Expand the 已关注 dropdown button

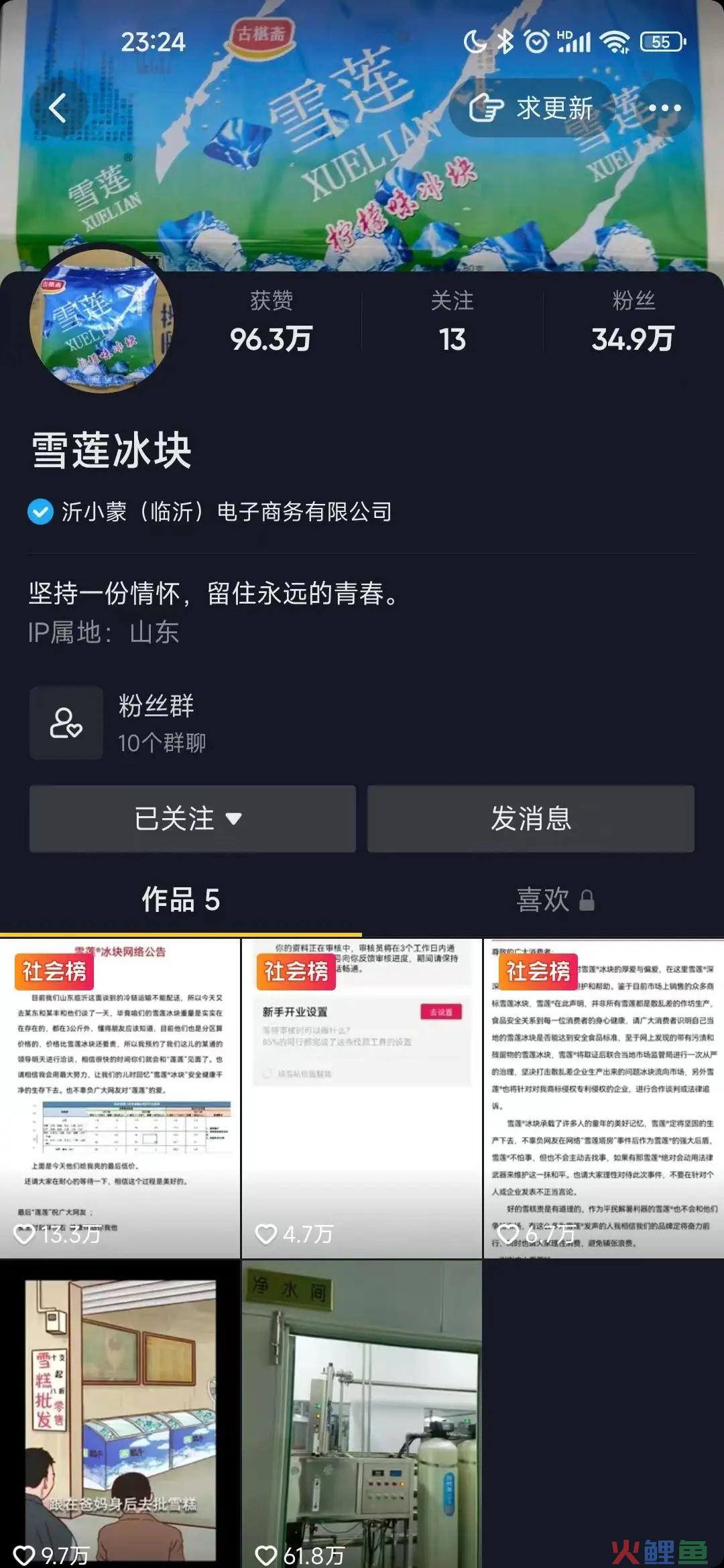(x=192, y=819)
